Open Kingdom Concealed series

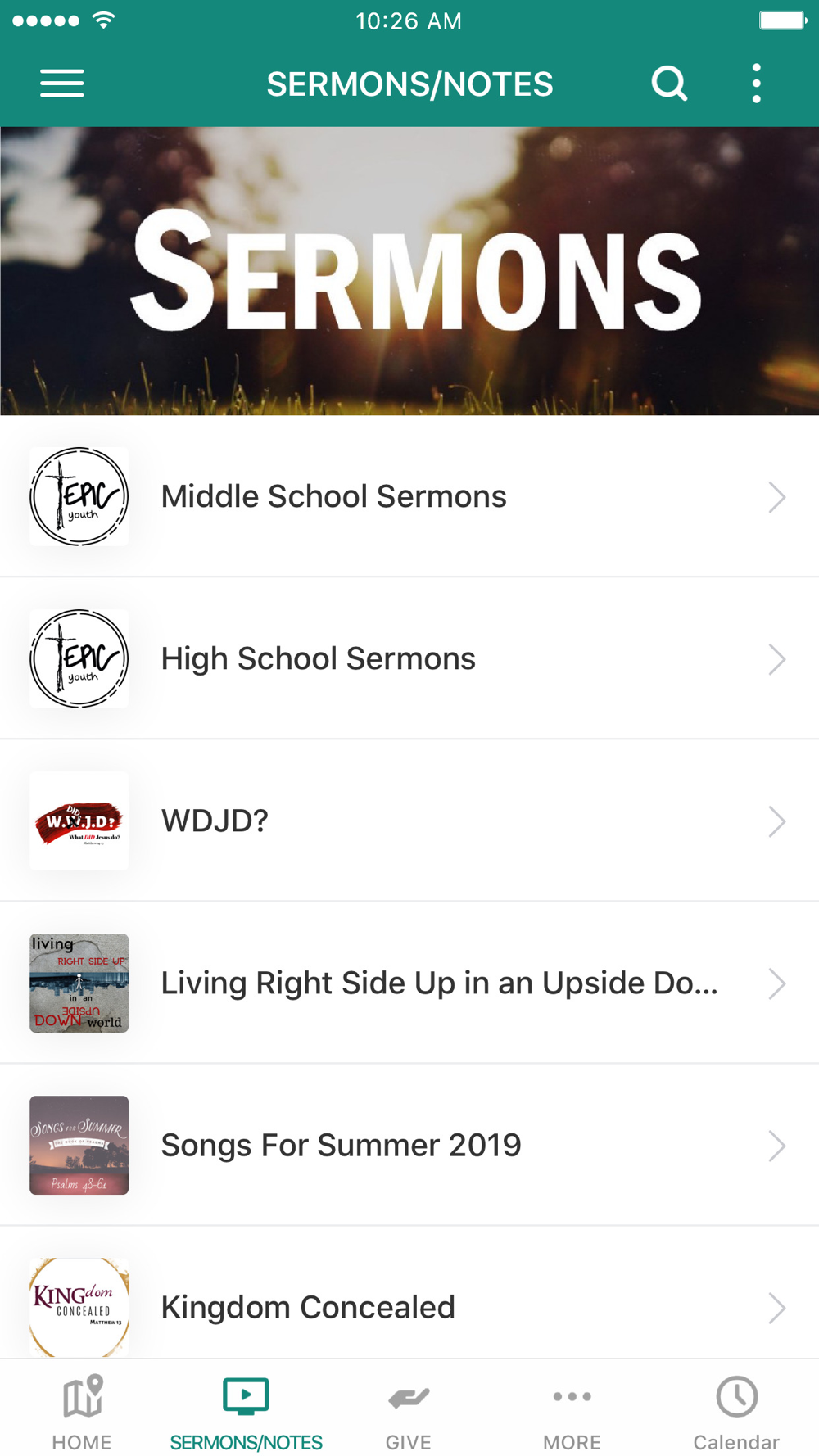pos(409,1305)
